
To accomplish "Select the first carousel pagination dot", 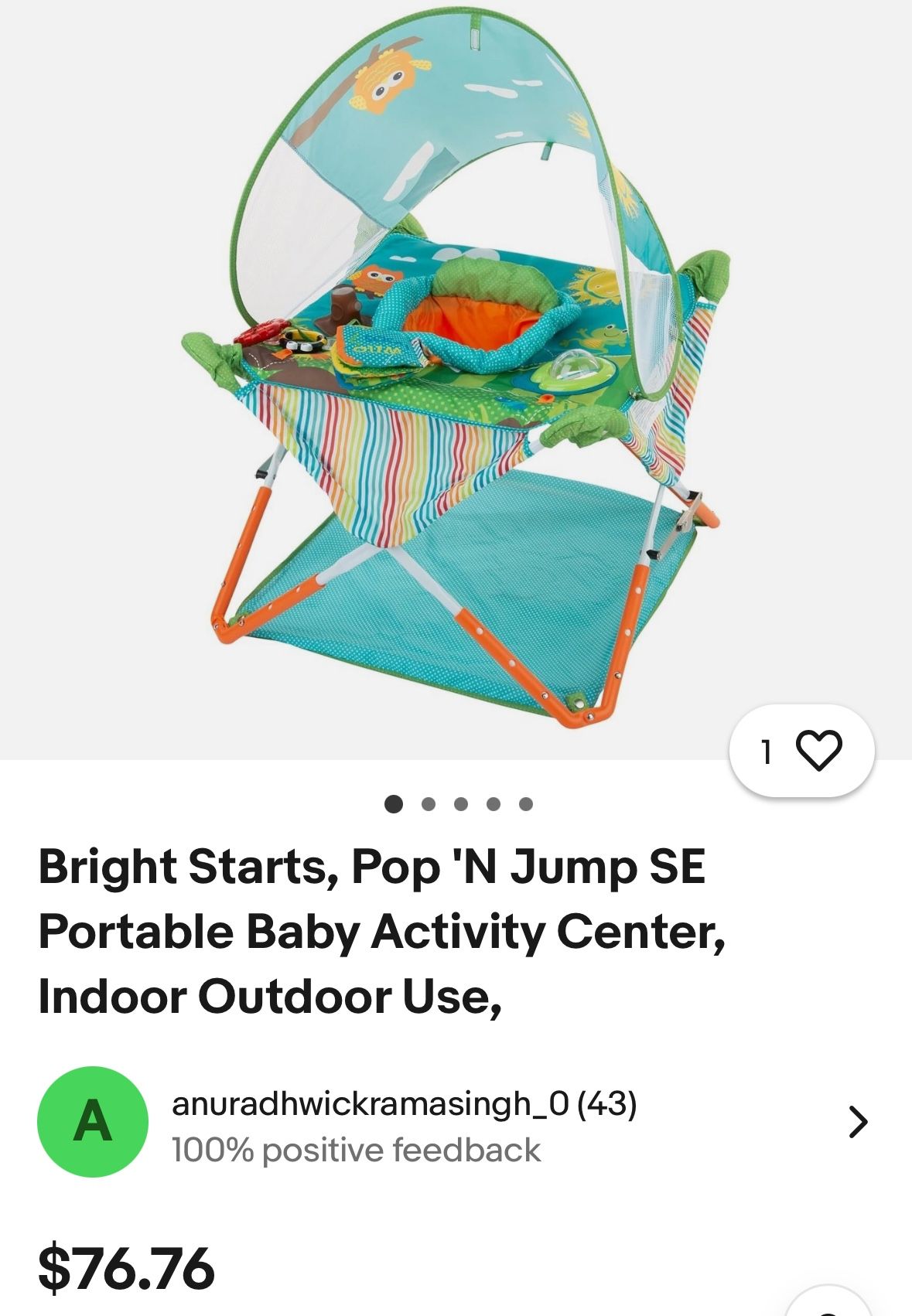I will 393,804.
